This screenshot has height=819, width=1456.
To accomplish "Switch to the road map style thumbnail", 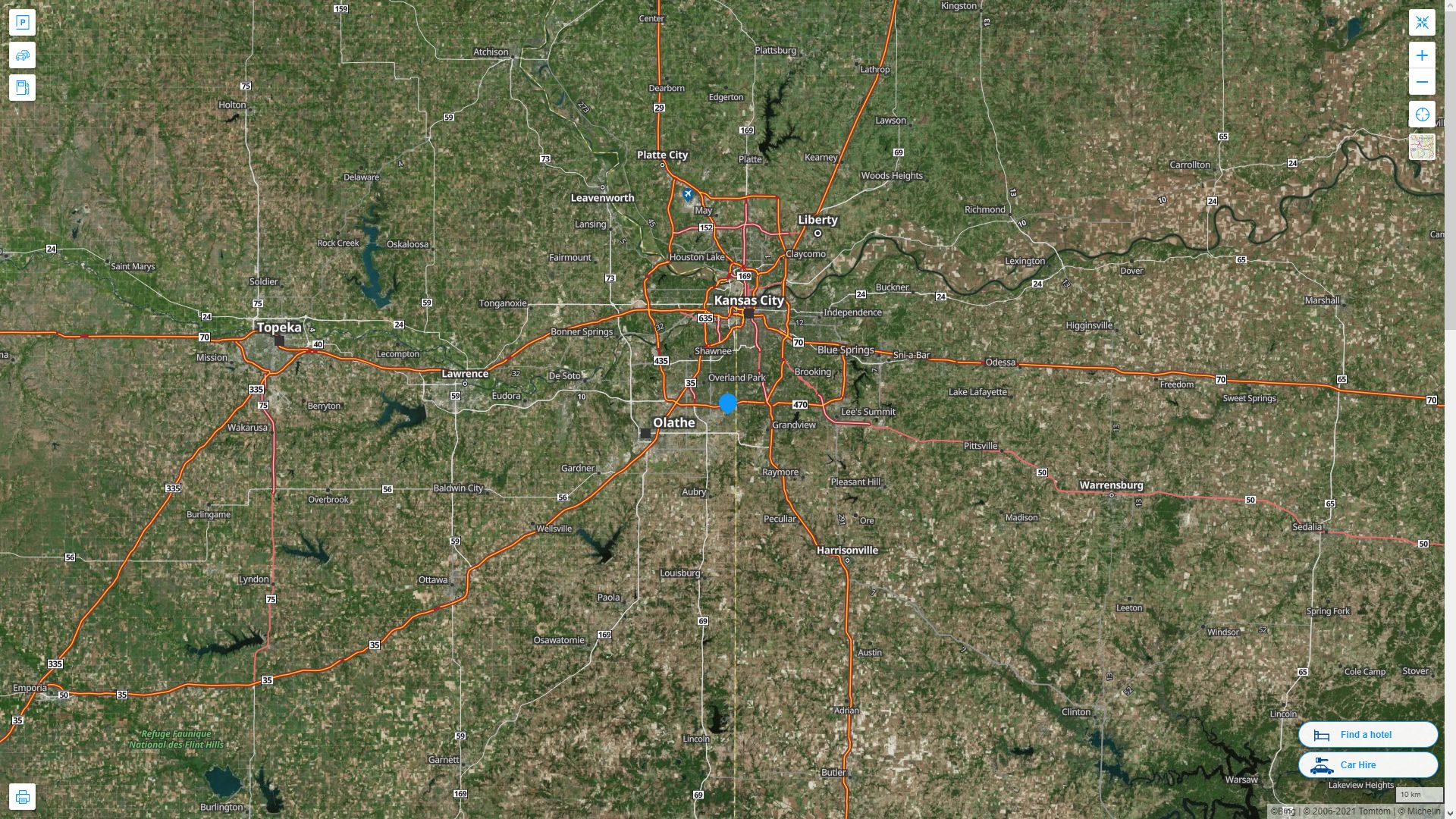I will [x=1422, y=147].
